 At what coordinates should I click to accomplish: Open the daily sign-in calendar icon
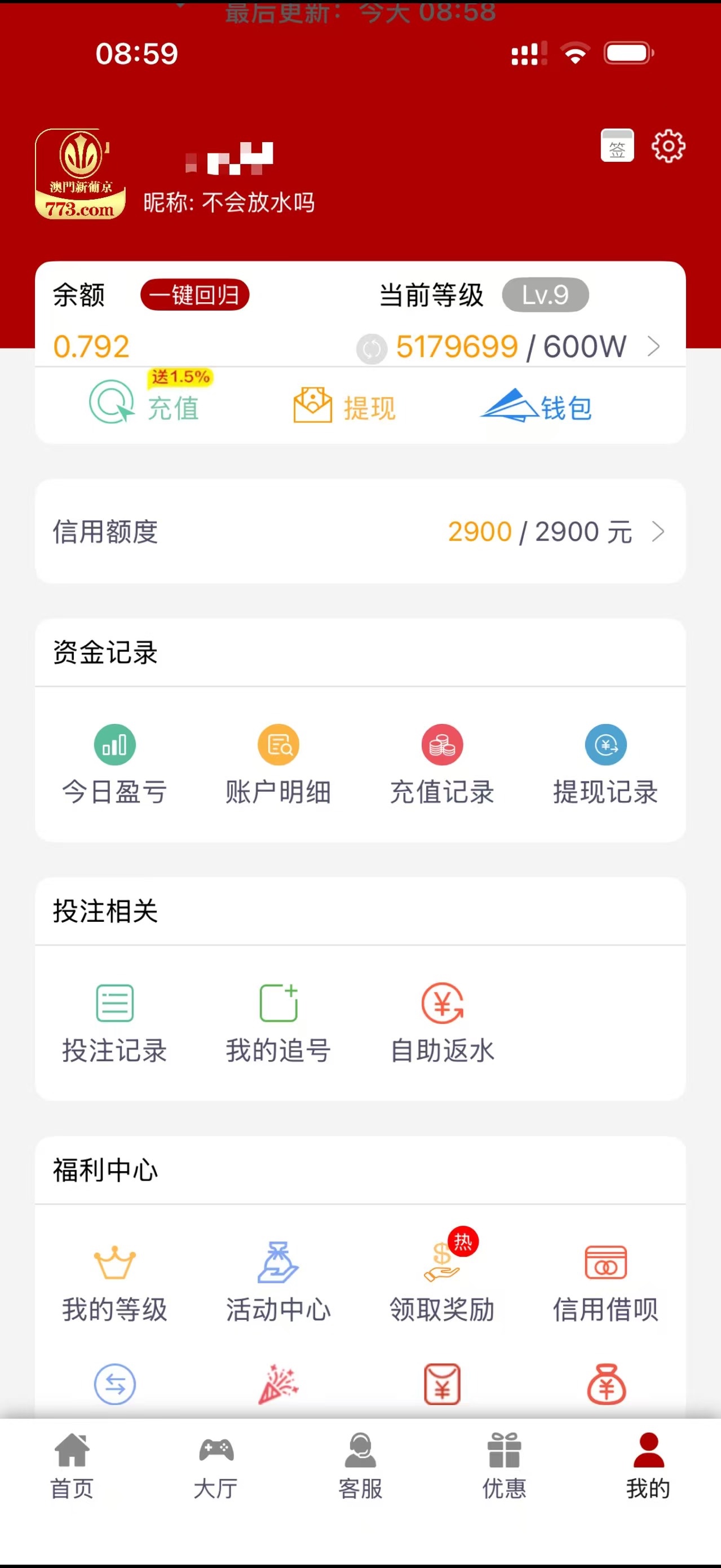(617, 146)
